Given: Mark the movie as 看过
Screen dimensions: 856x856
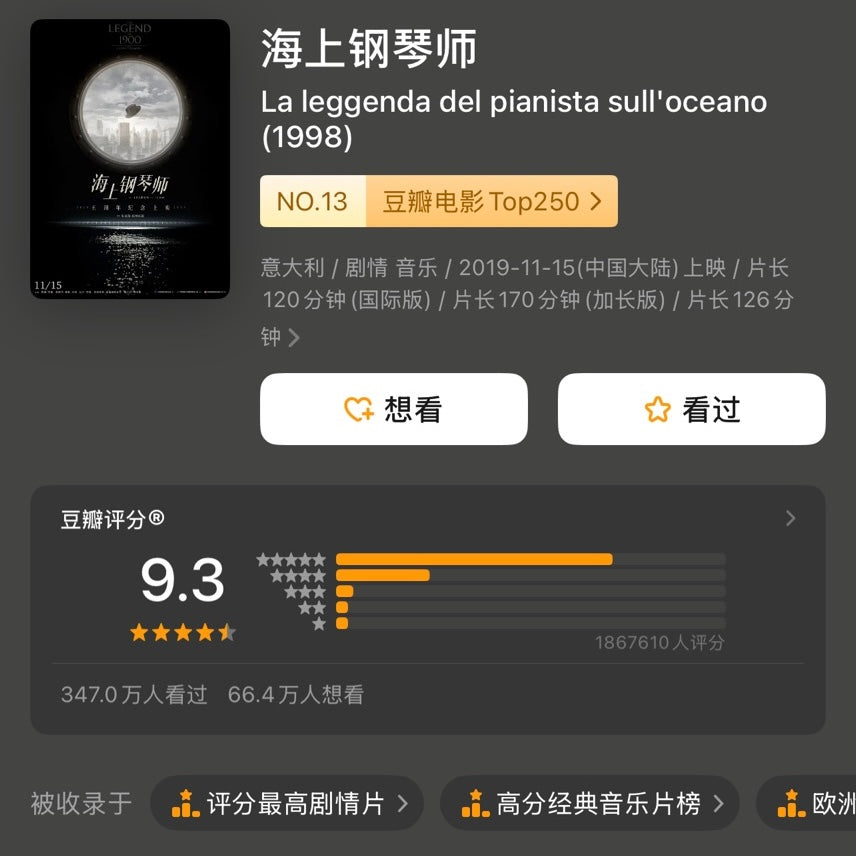Looking at the screenshot, I should coord(691,409).
